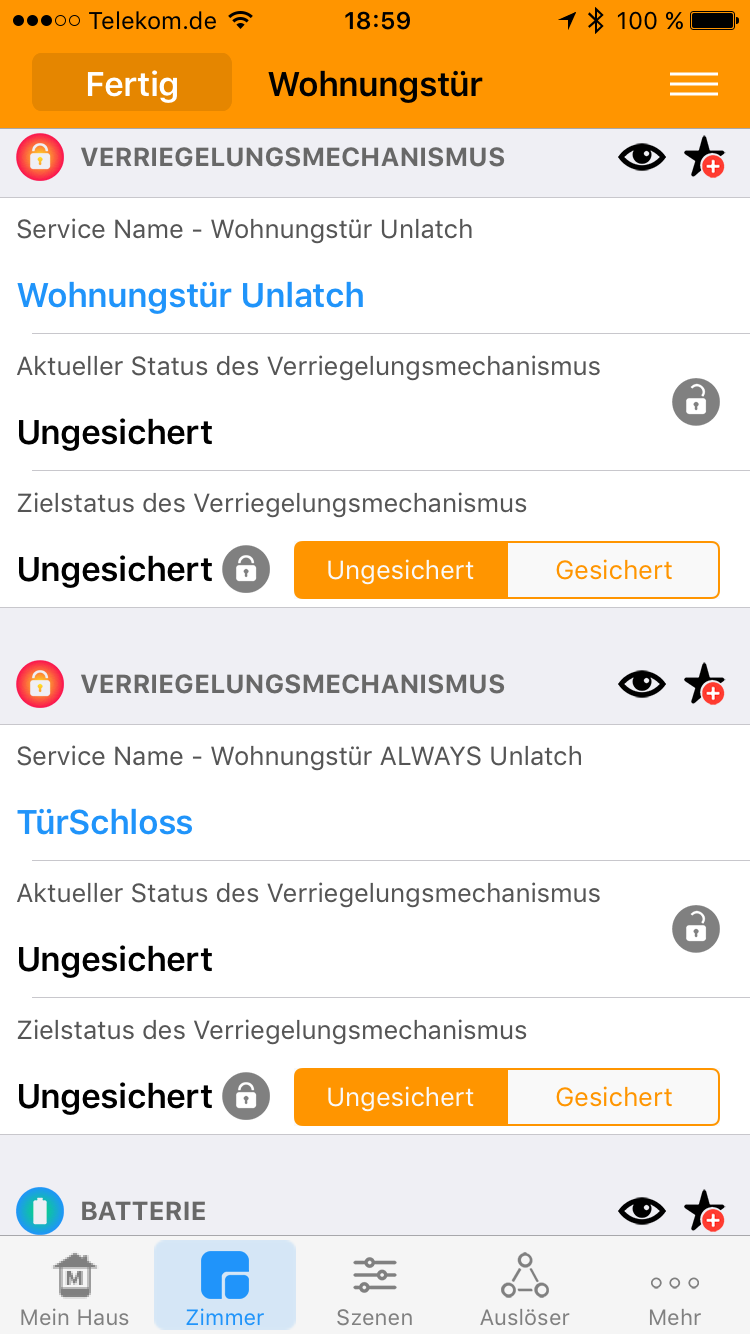Edit the TürSchloss name

[105, 823]
